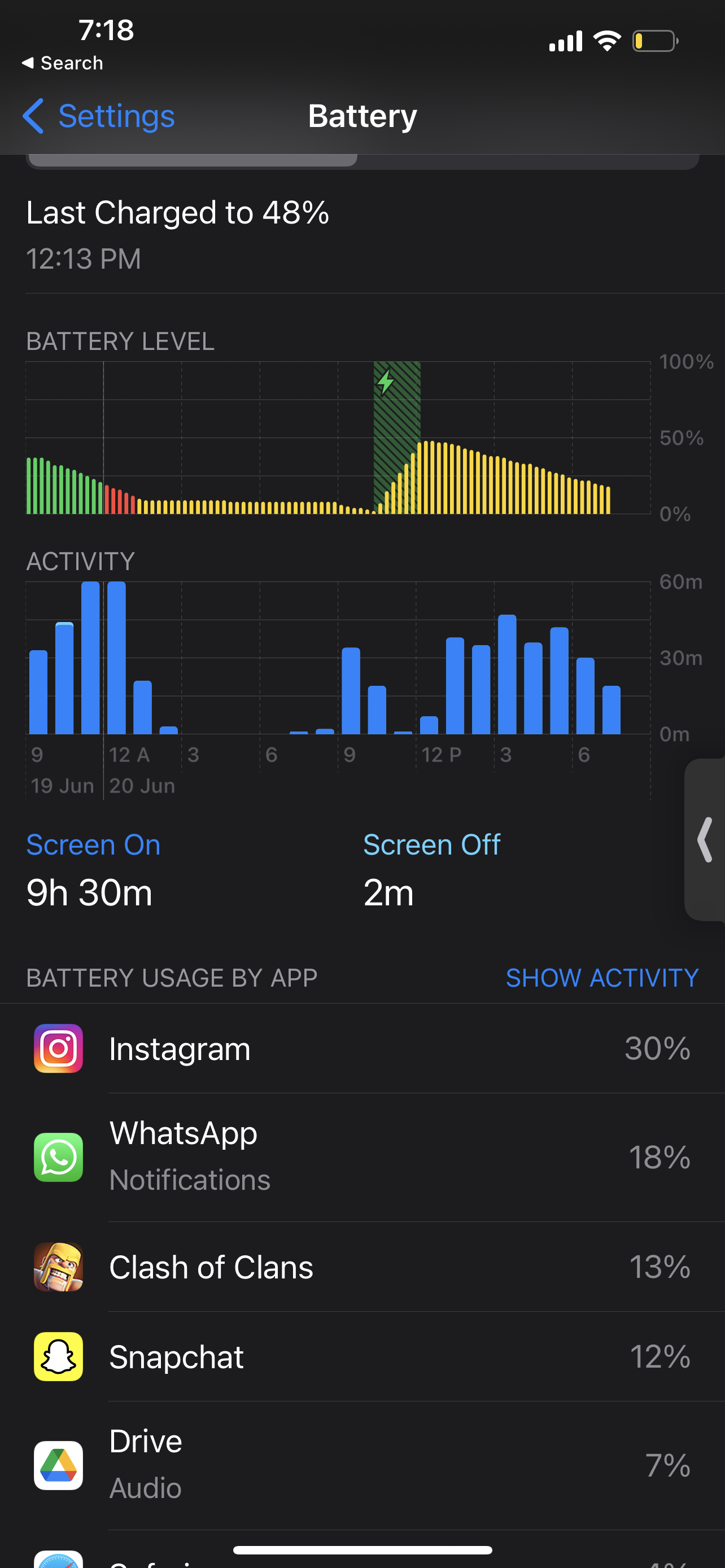
Task: Select Snapchat battery usage row
Action: (362, 1357)
